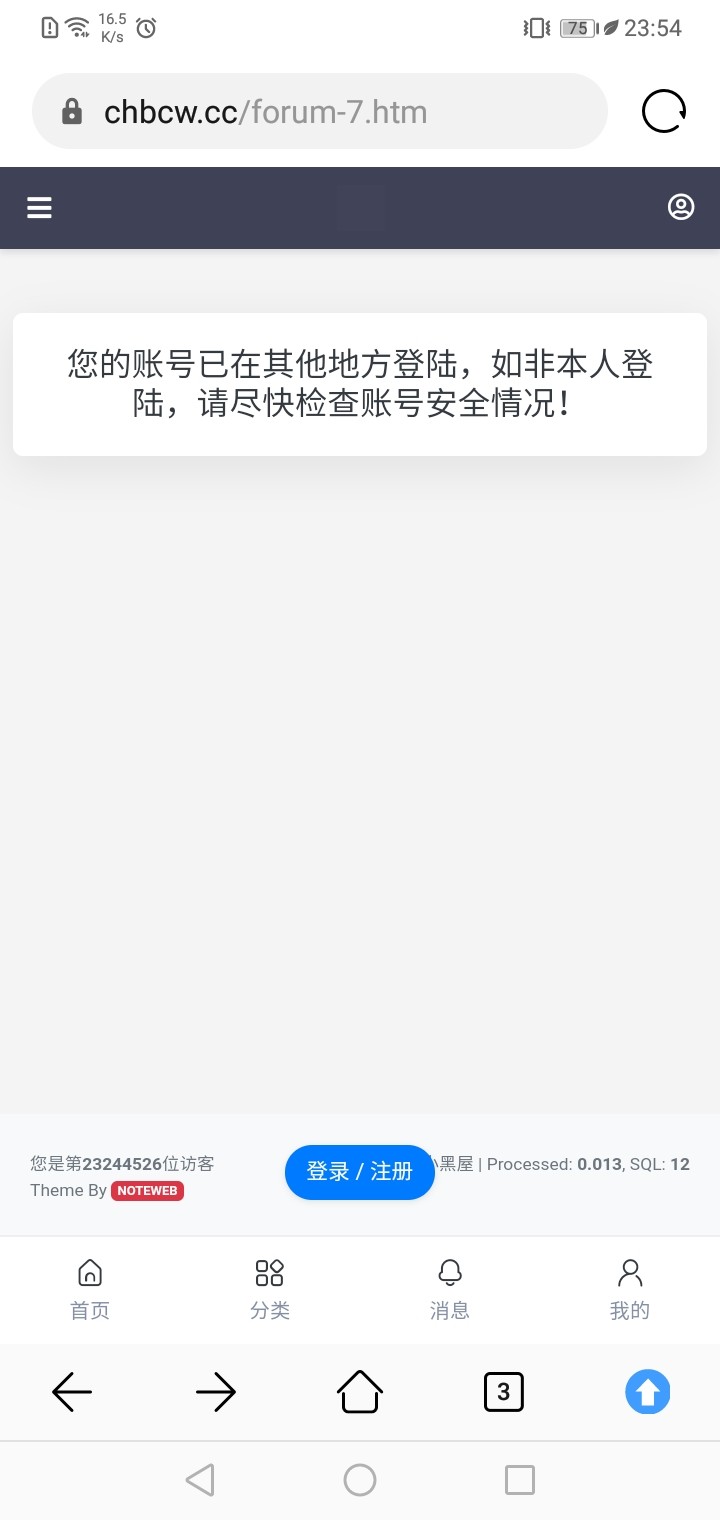720x1520 pixels.
Task: View the 3 open browser tabs
Action: click(504, 1392)
